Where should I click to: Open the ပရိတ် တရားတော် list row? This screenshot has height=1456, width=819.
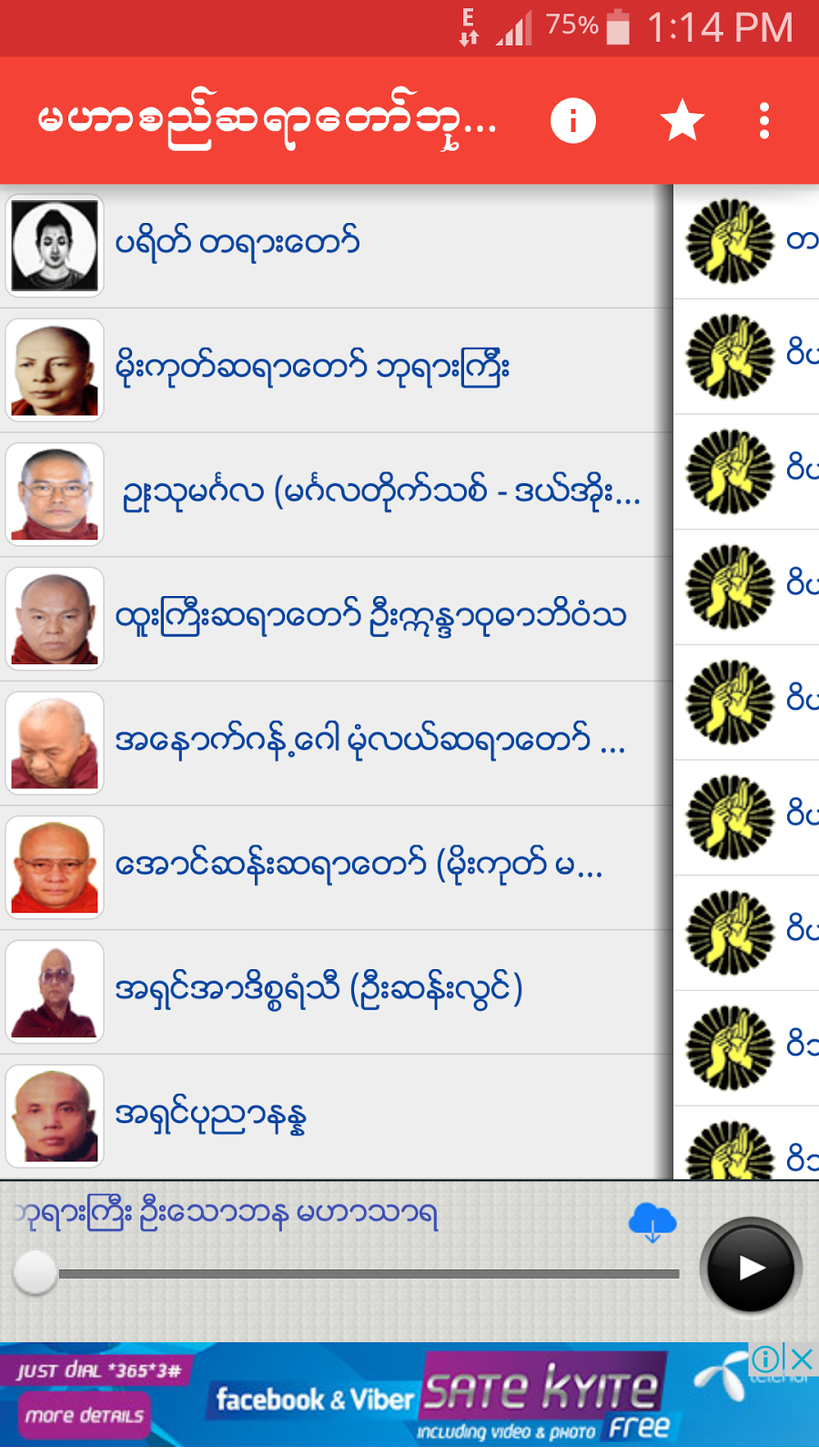click(x=337, y=246)
